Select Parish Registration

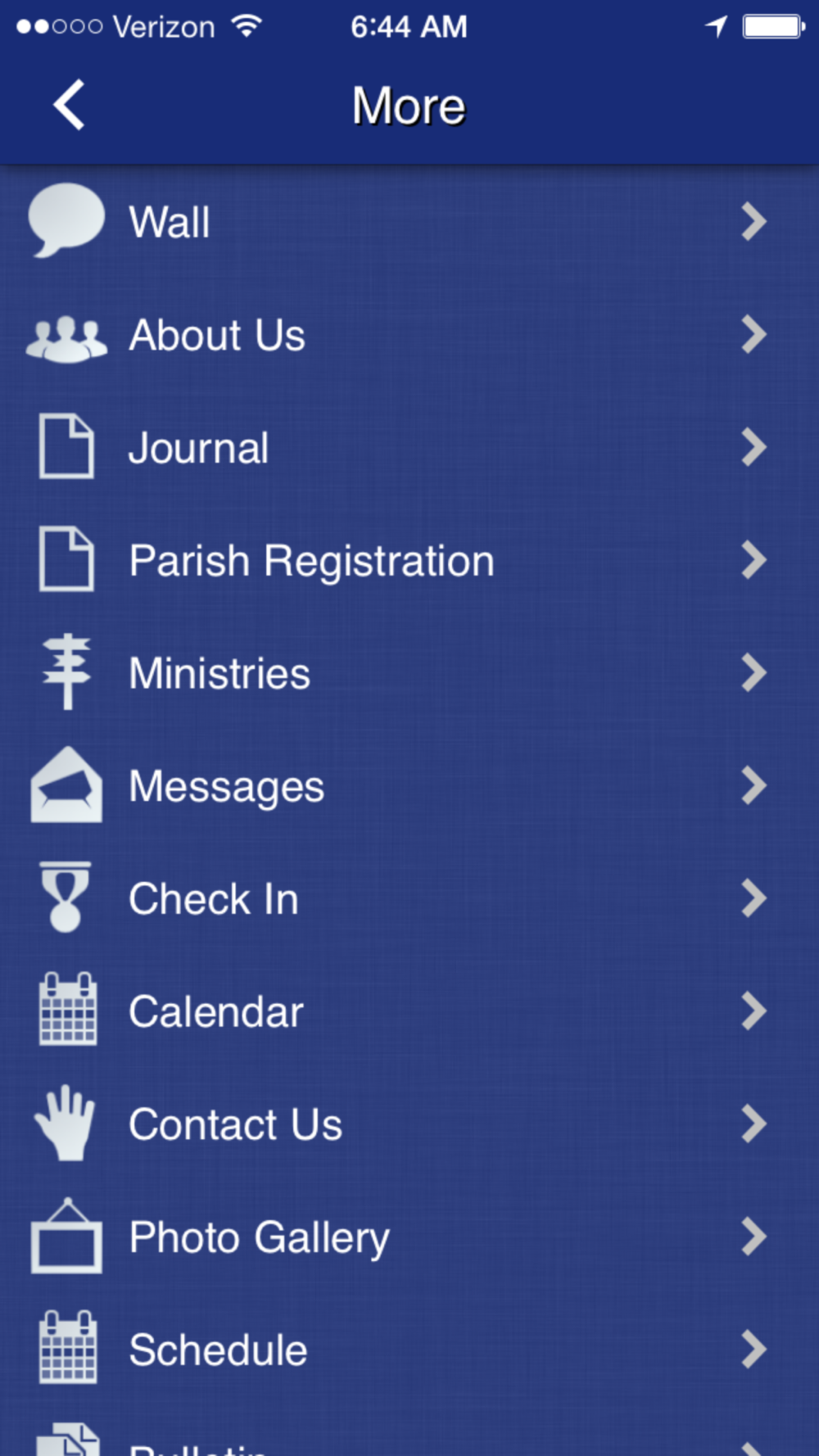coord(409,561)
